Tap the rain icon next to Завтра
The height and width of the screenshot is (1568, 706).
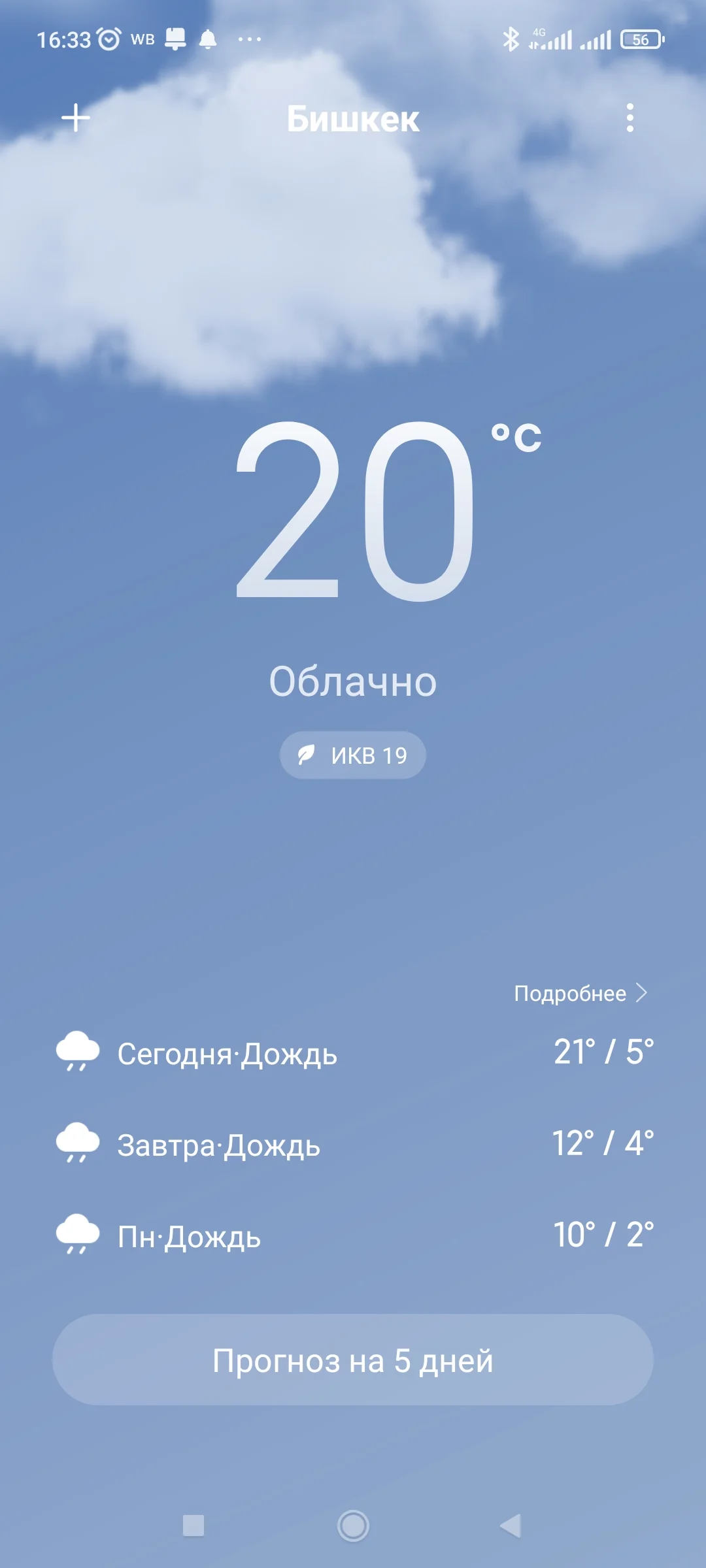tap(78, 1144)
